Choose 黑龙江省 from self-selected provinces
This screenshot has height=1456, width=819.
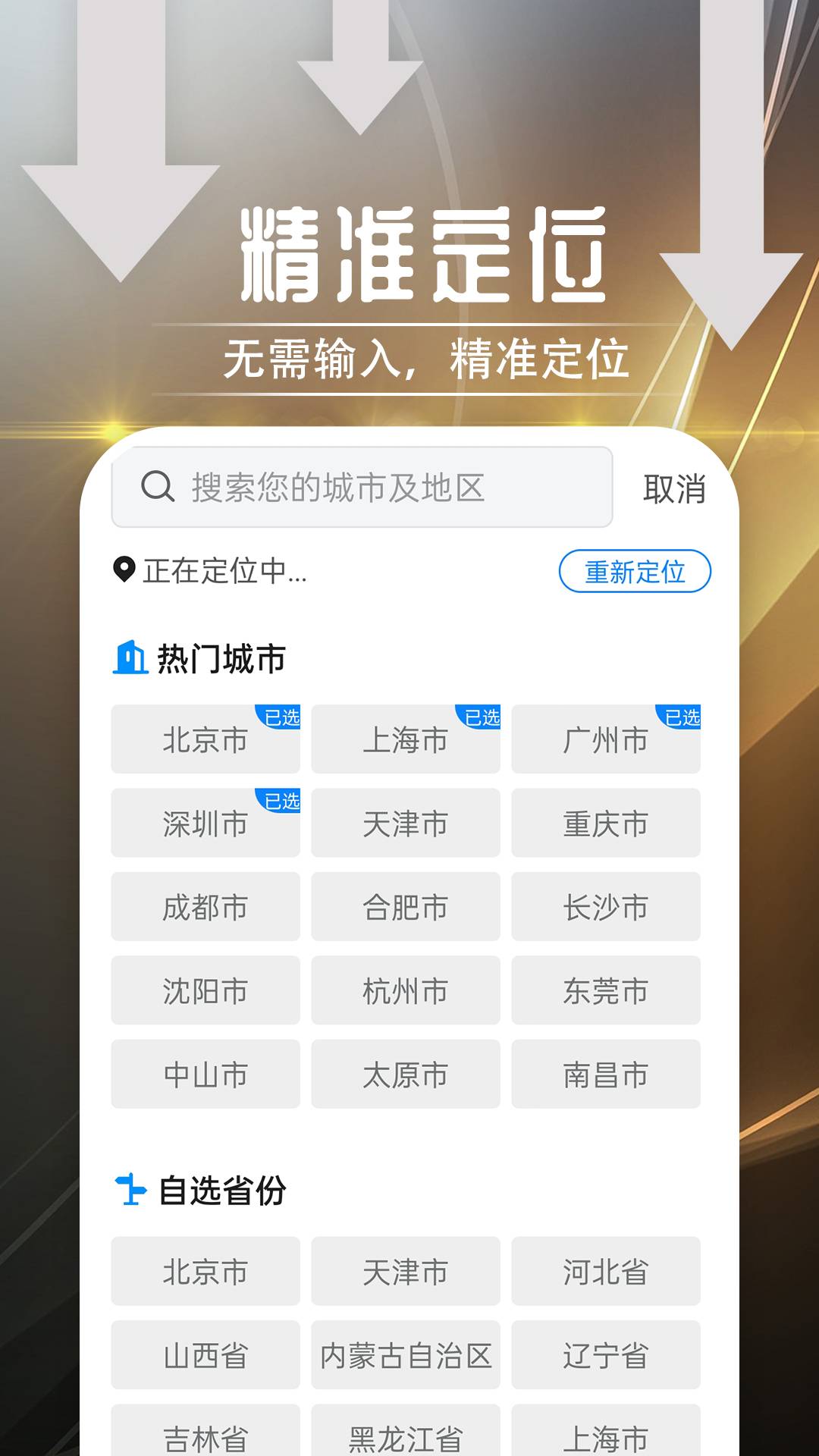(x=406, y=1433)
